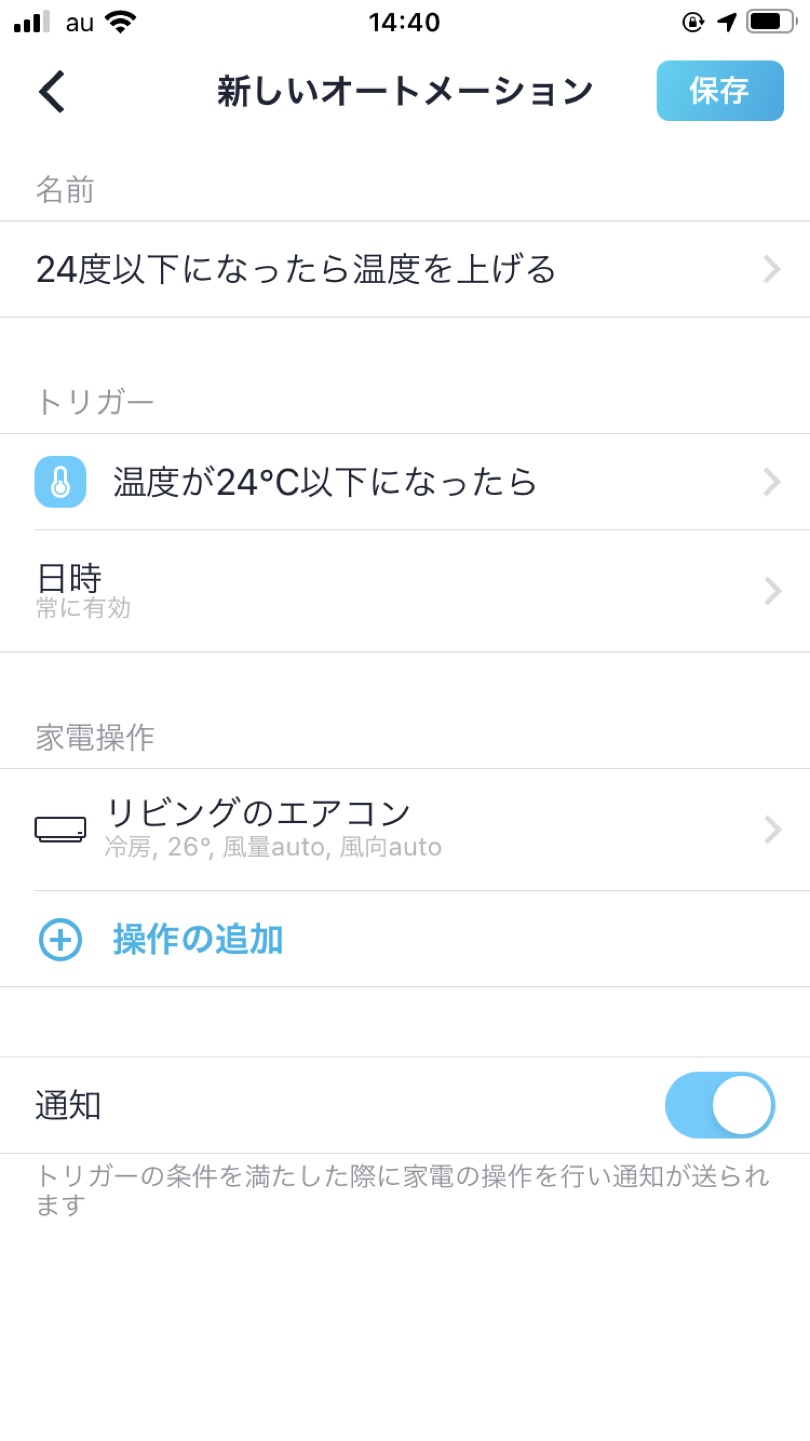Turn off the 通知 switch
This screenshot has width=810, height=1441.
coord(720,1105)
